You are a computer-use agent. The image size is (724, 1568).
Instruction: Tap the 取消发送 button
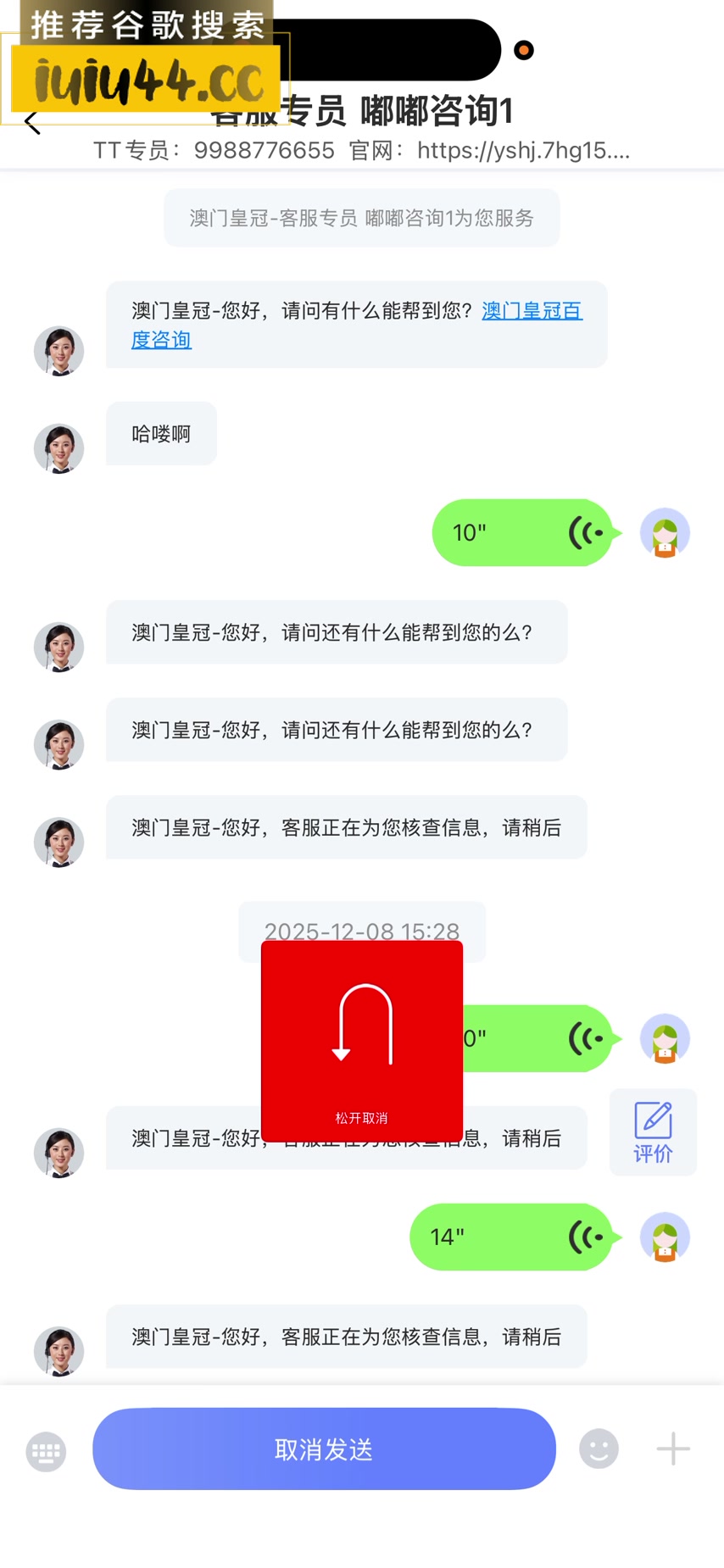(x=324, y=1449)
